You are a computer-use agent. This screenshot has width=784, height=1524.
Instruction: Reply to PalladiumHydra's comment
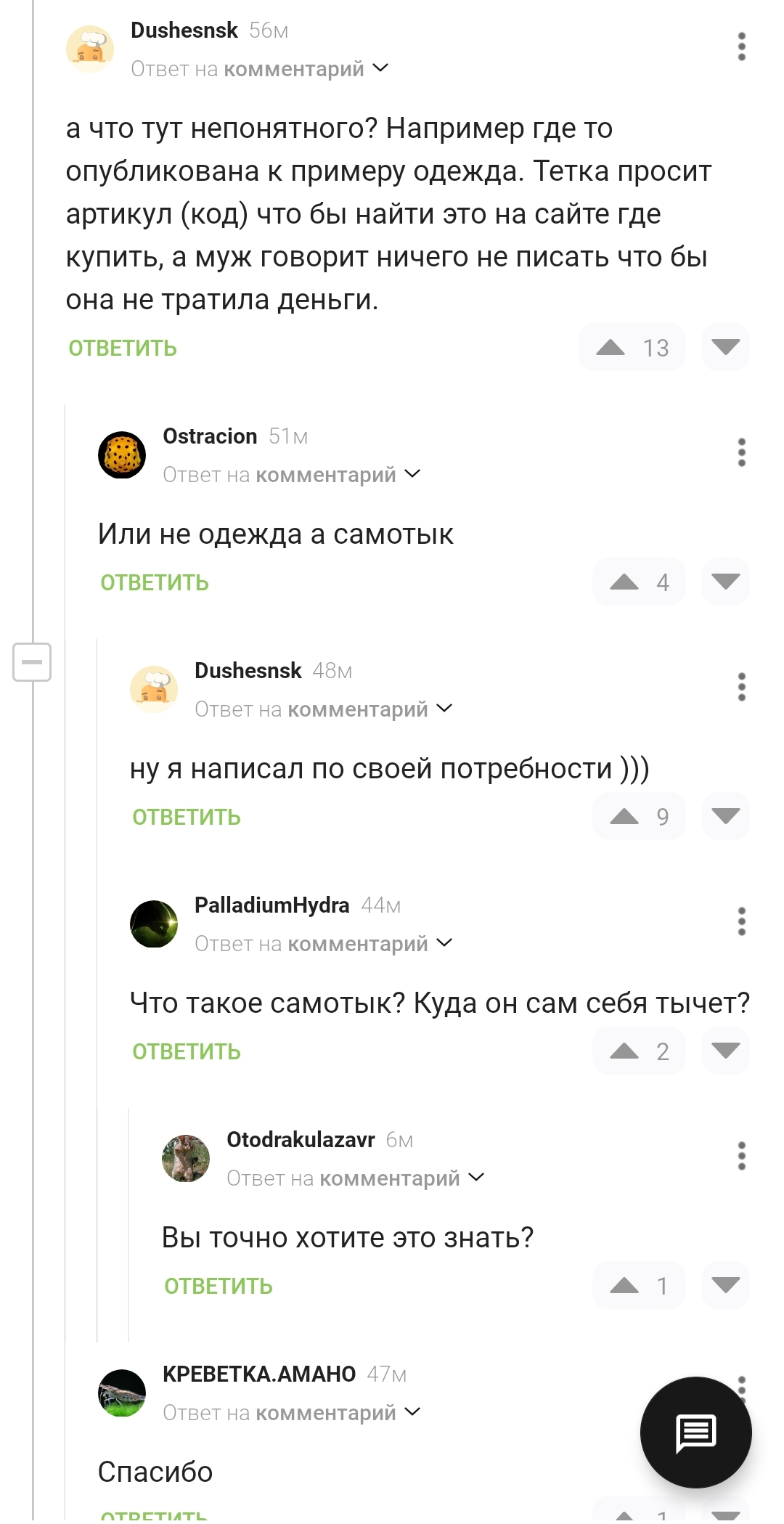187,1052
